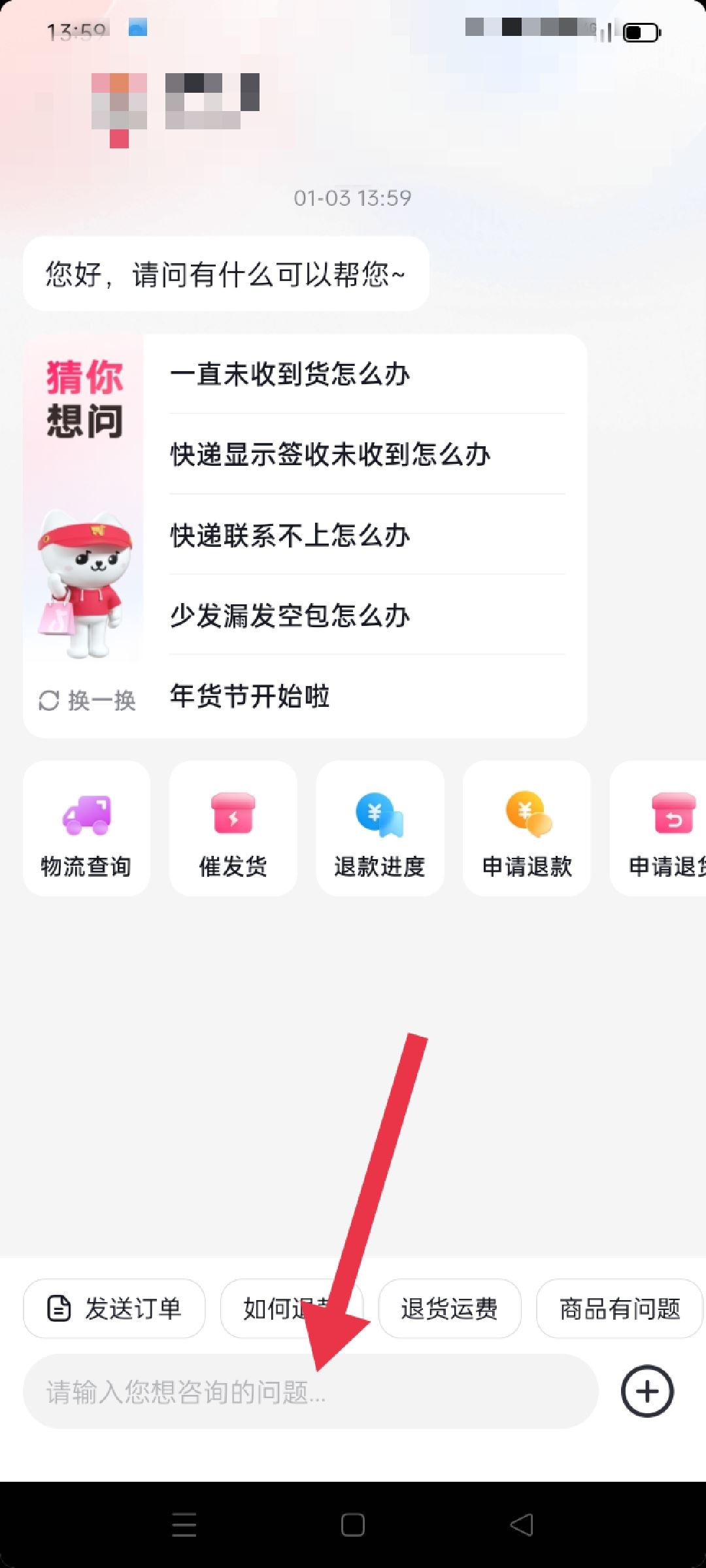
Task: Choose the 退货运费 shortcut chip
Action: click(x=450, y=1309)
